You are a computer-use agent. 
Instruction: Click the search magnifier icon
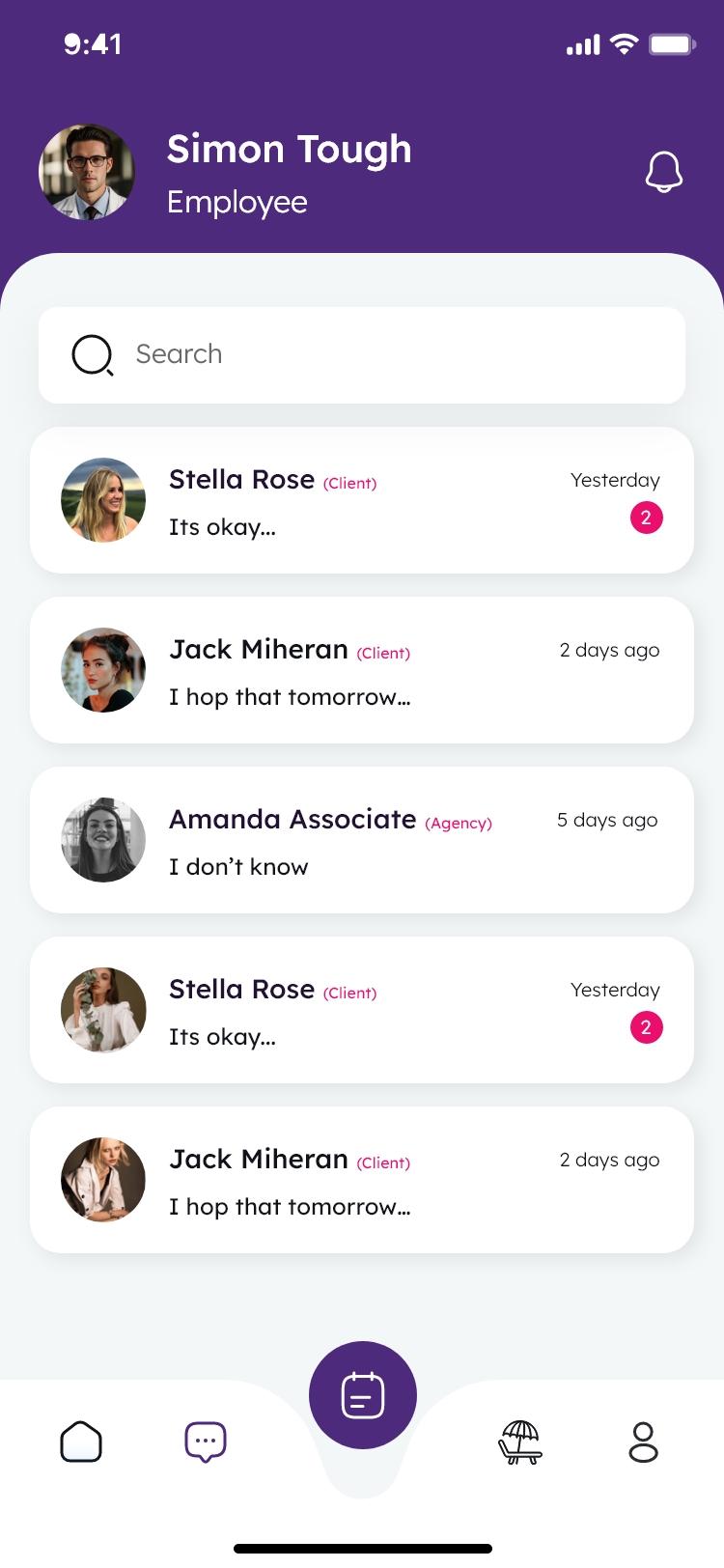92,354
